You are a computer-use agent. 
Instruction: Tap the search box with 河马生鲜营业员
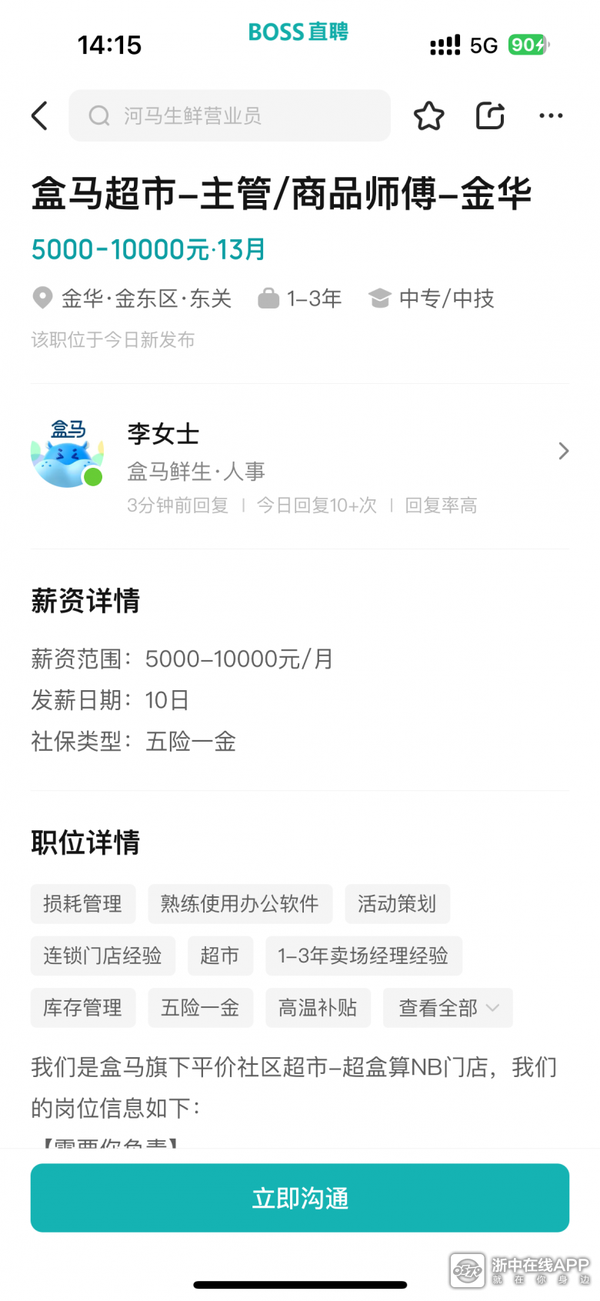point(230,116)
